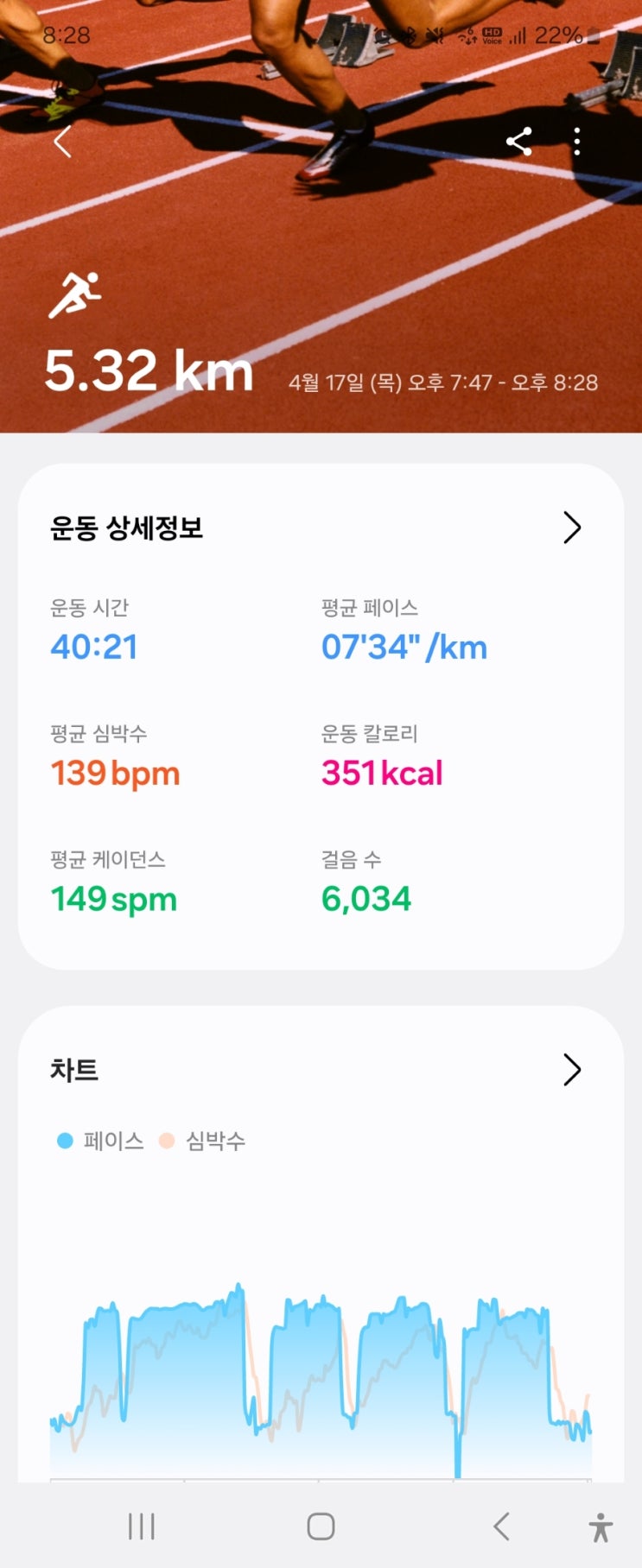The height and width of the screenshot is (1568, 642).
Task: Open the pace and heart rate chart
Action: point(321,1373)
